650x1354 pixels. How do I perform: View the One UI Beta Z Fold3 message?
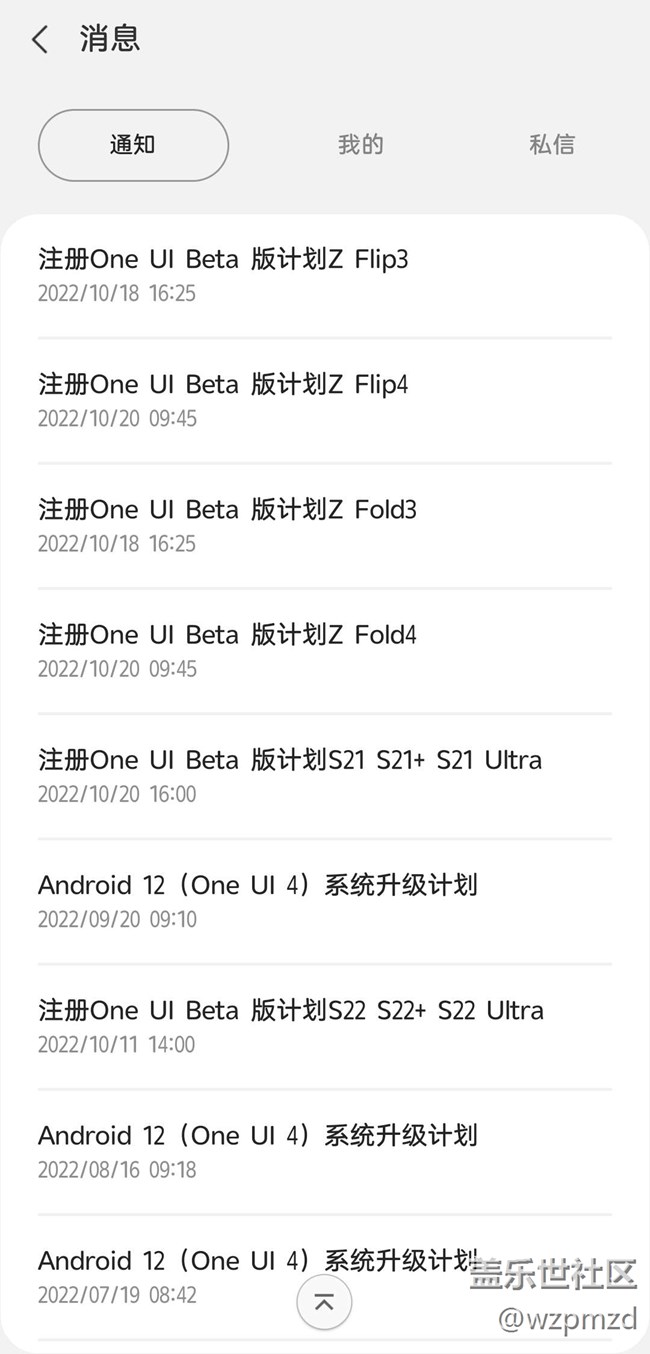point(227,524)
